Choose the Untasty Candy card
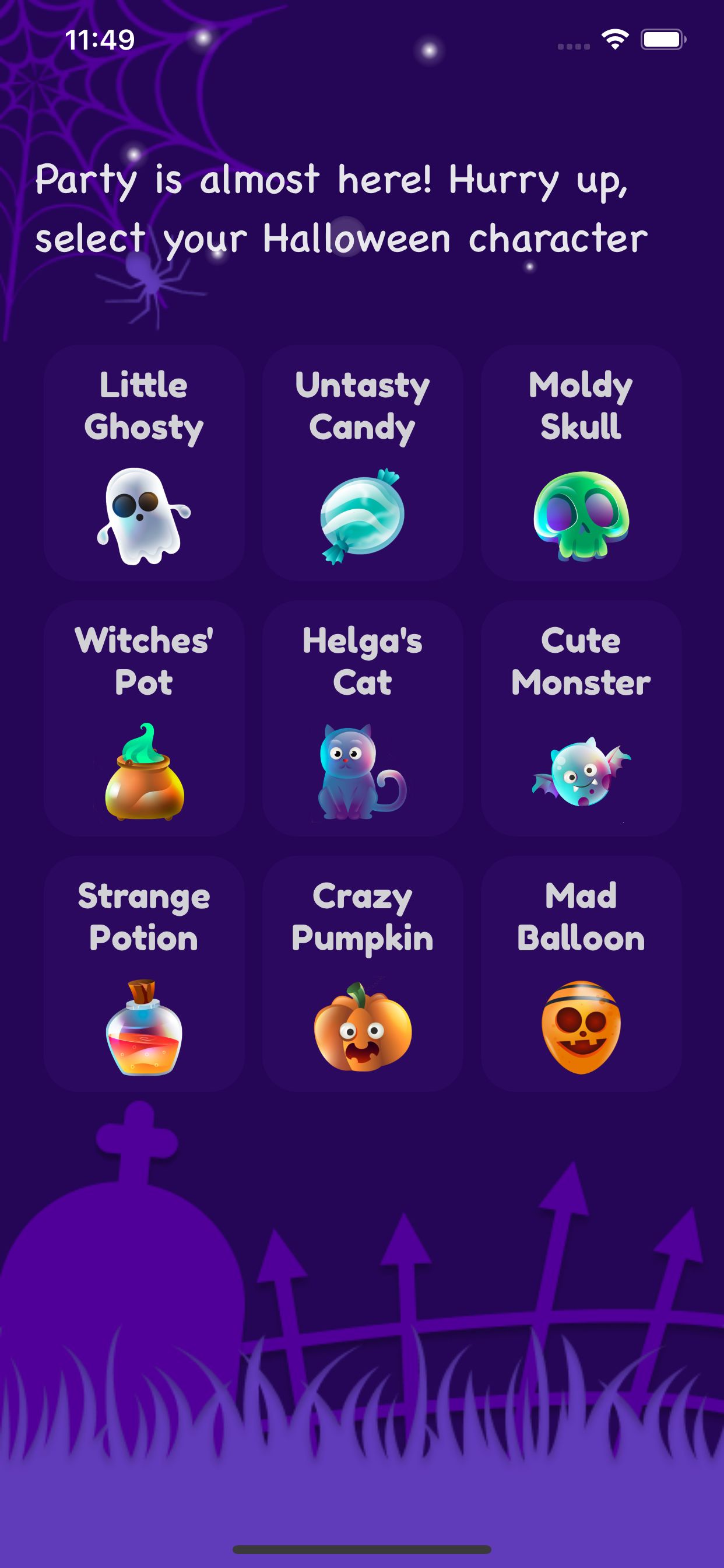 (362, 463)
